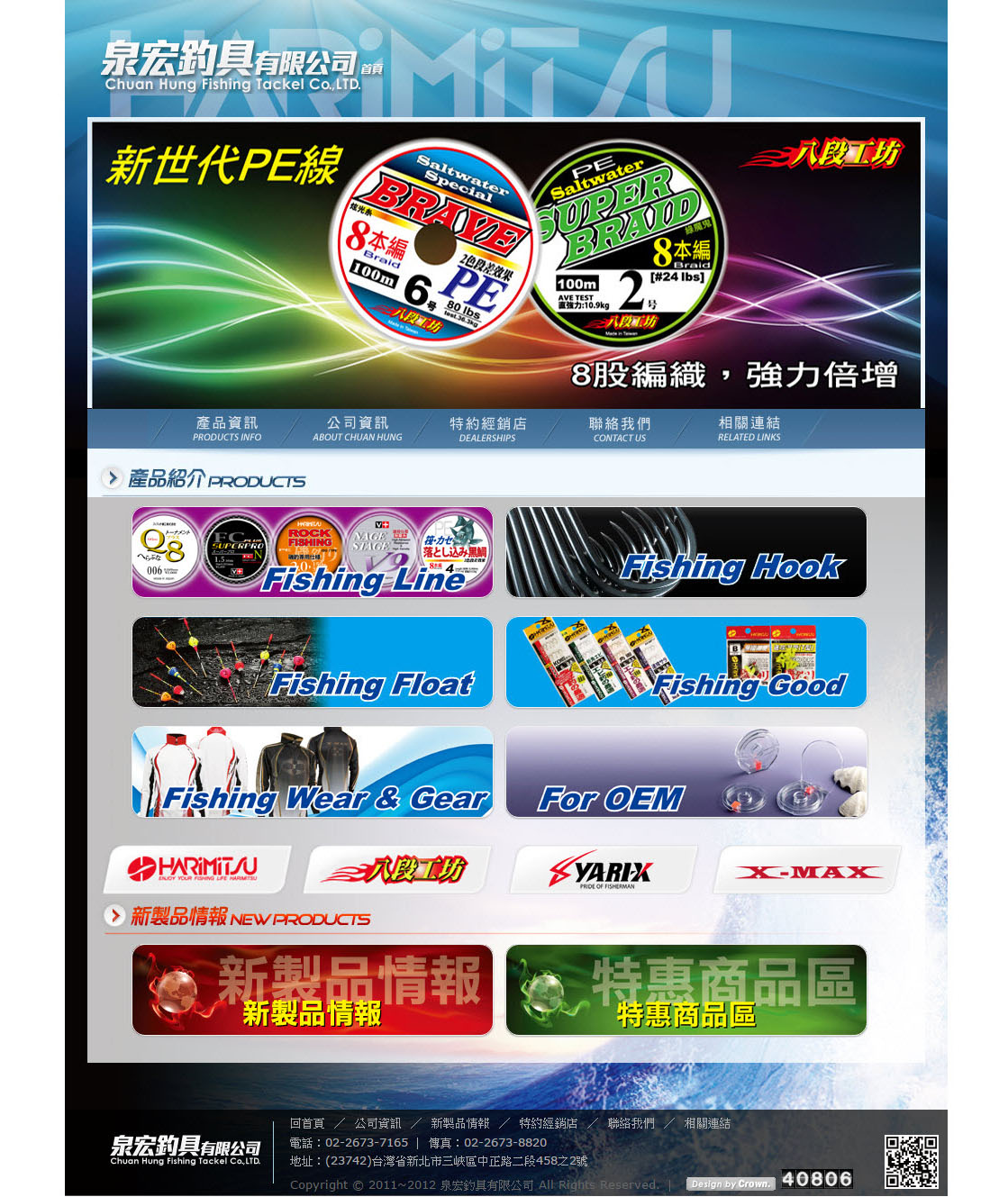Open the Fishing Hook product category
The image size is (1008, 1197).
click(x=686, y=552)
